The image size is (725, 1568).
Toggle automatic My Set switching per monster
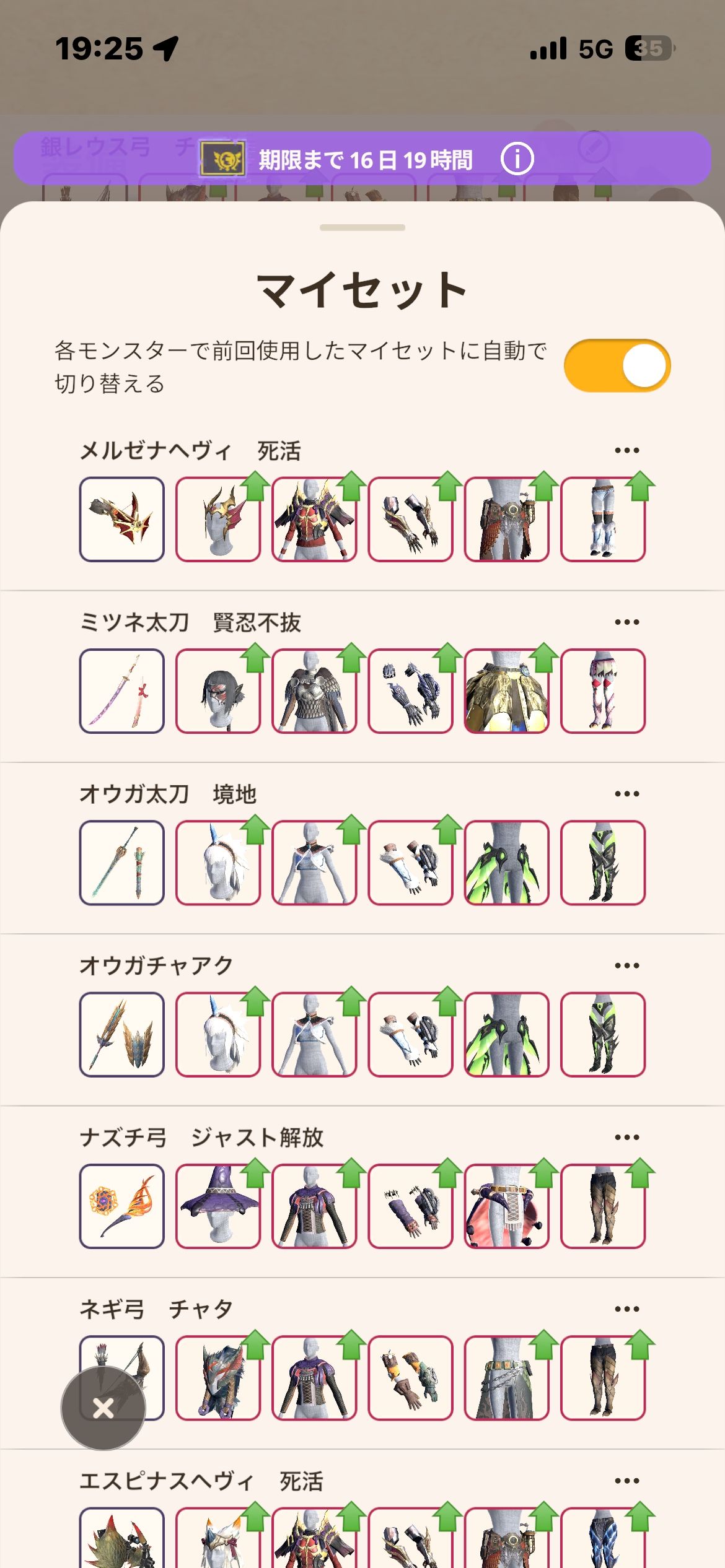point(617,365)
